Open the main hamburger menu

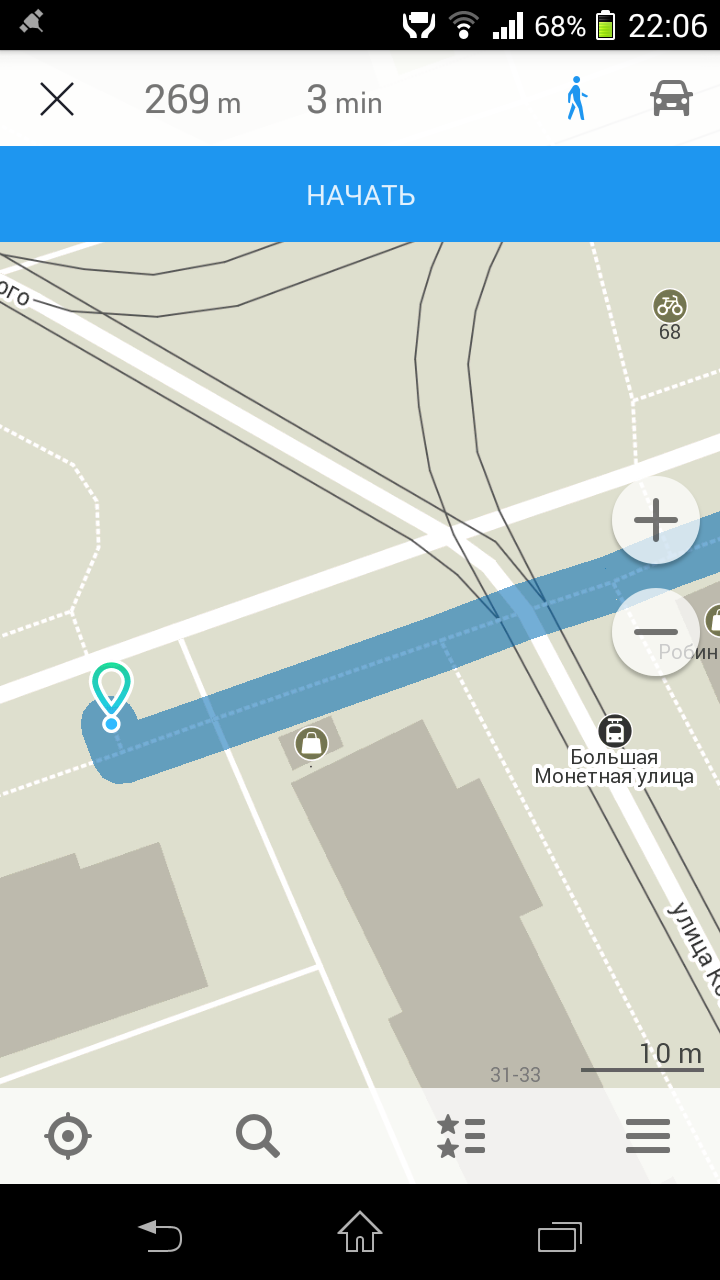(647, 1136)
